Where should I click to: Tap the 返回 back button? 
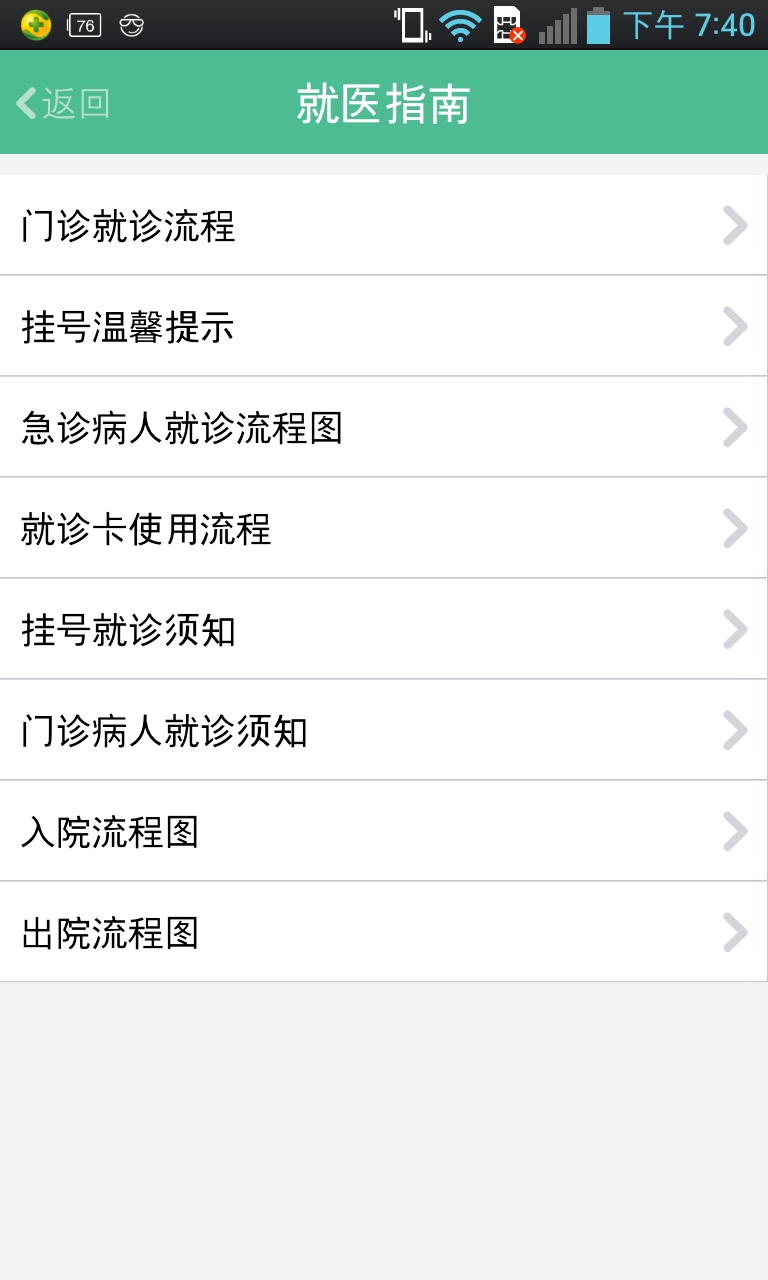pyautogui.click(x=63, y=104)
